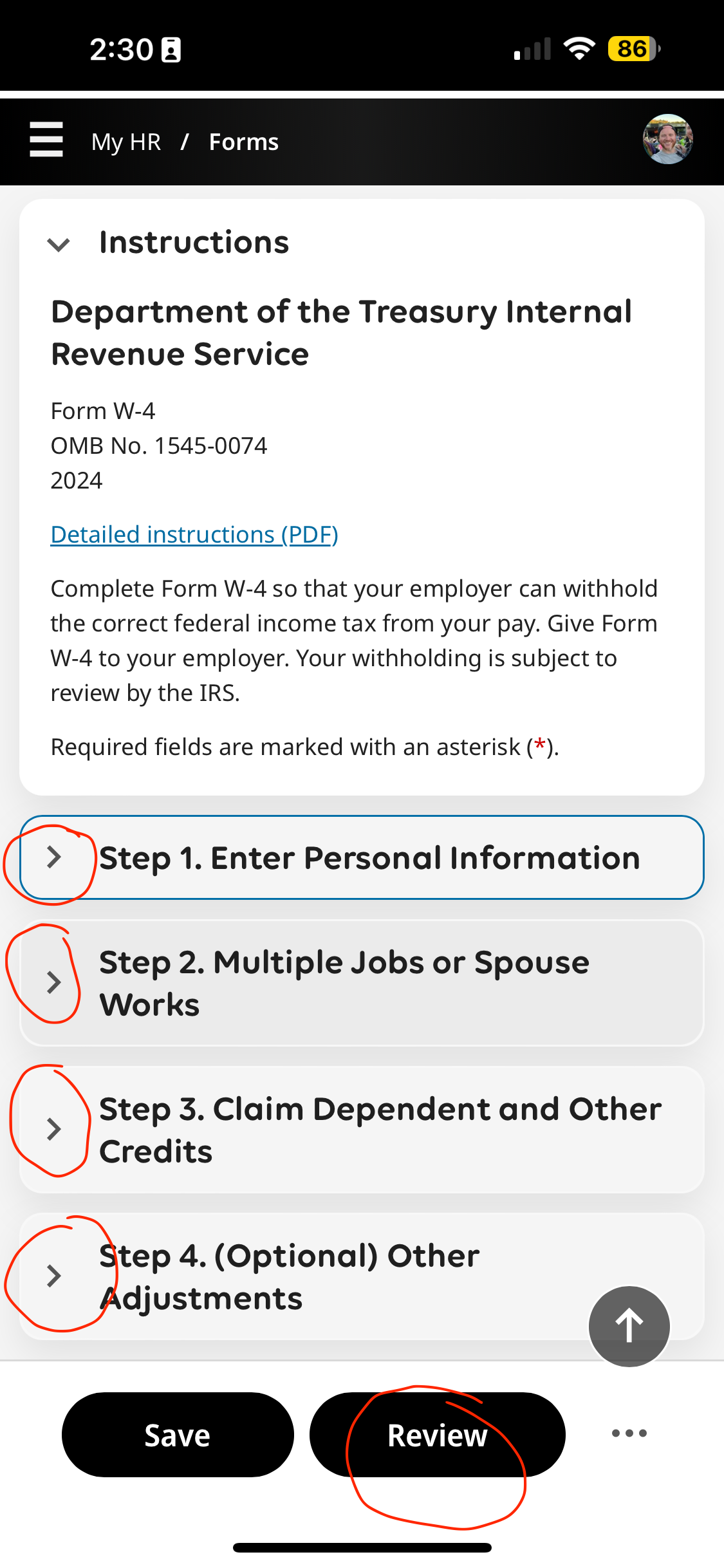
Task: Review the W-4 form
Action: [437, 1435]
